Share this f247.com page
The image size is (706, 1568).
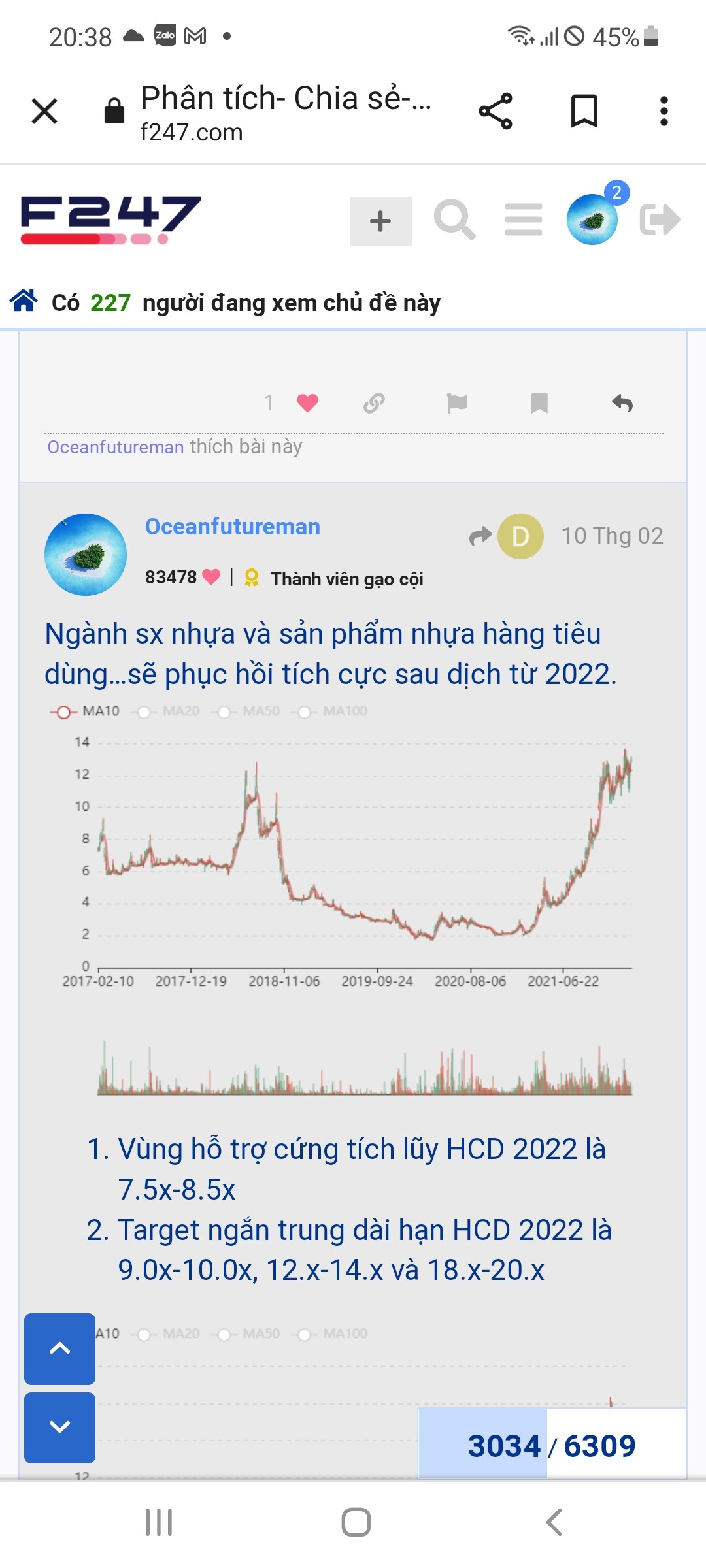496,111
